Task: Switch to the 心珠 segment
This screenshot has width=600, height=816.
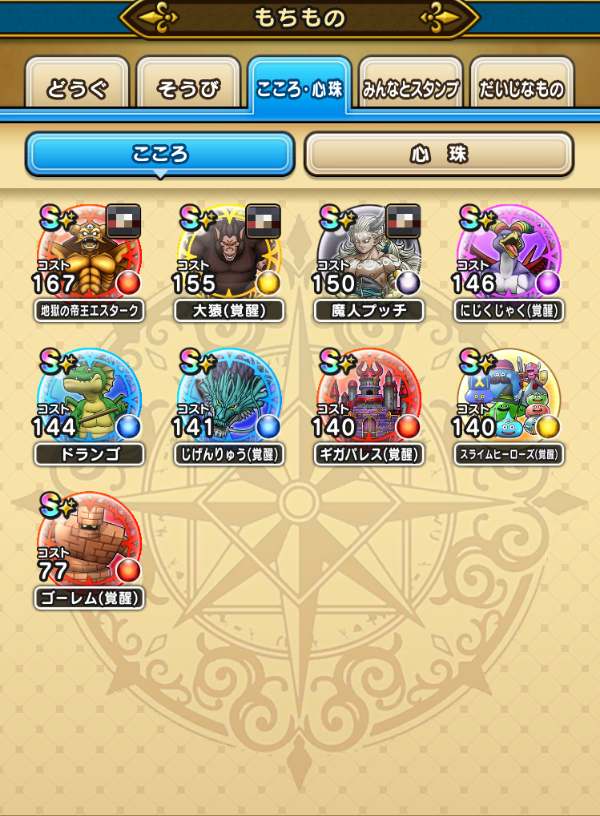Action: tap(438, 155)
